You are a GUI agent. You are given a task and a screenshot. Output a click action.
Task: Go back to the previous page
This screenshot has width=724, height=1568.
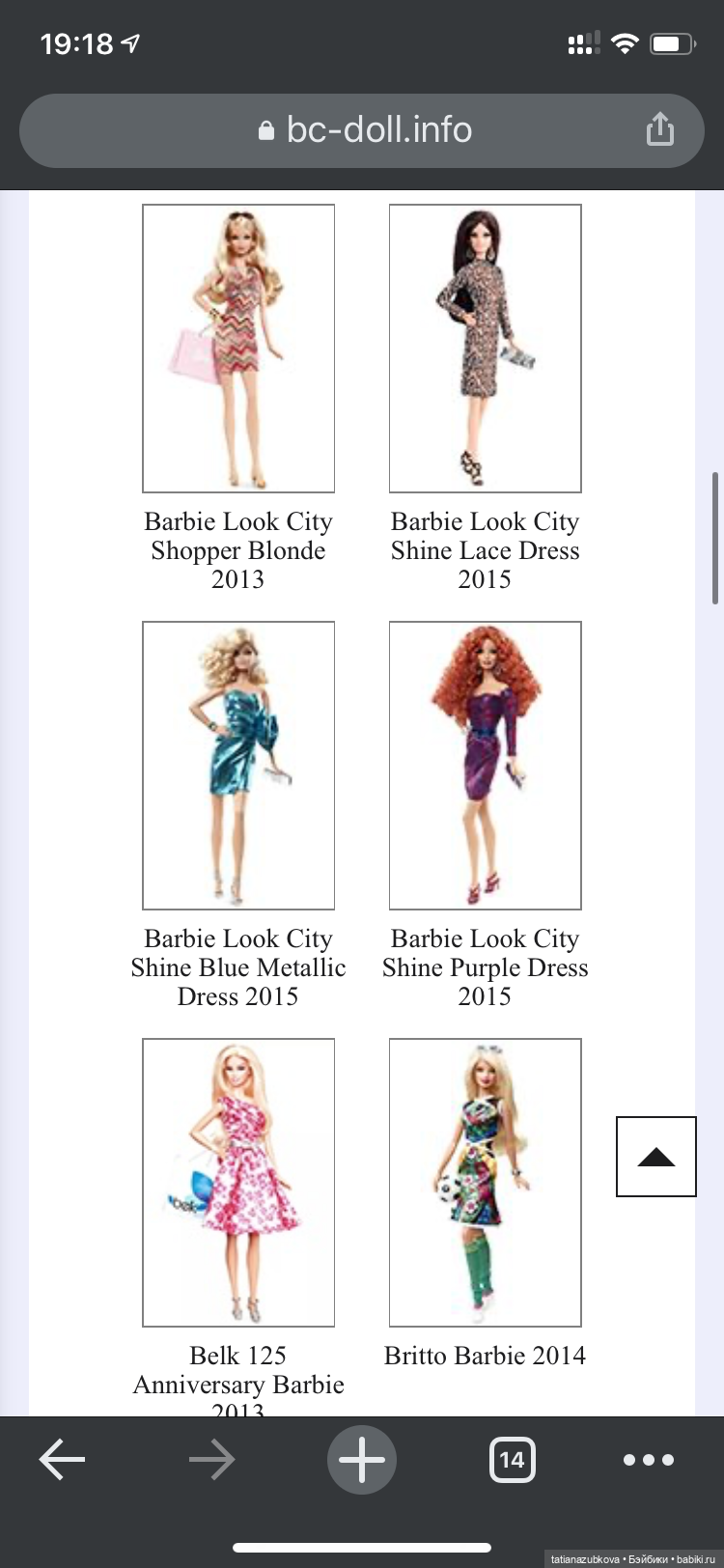pos(62,1460)
